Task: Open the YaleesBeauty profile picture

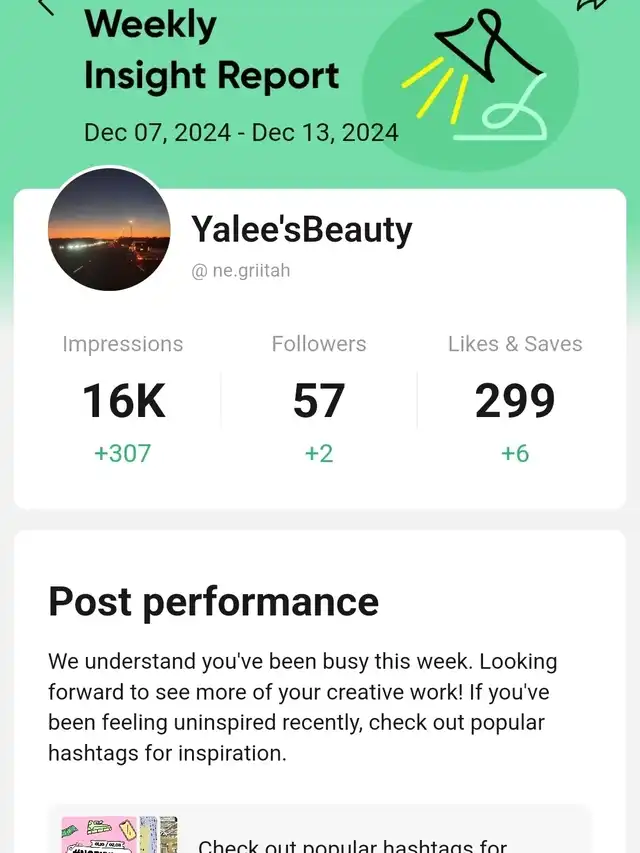Action: [x=109, y=230]
